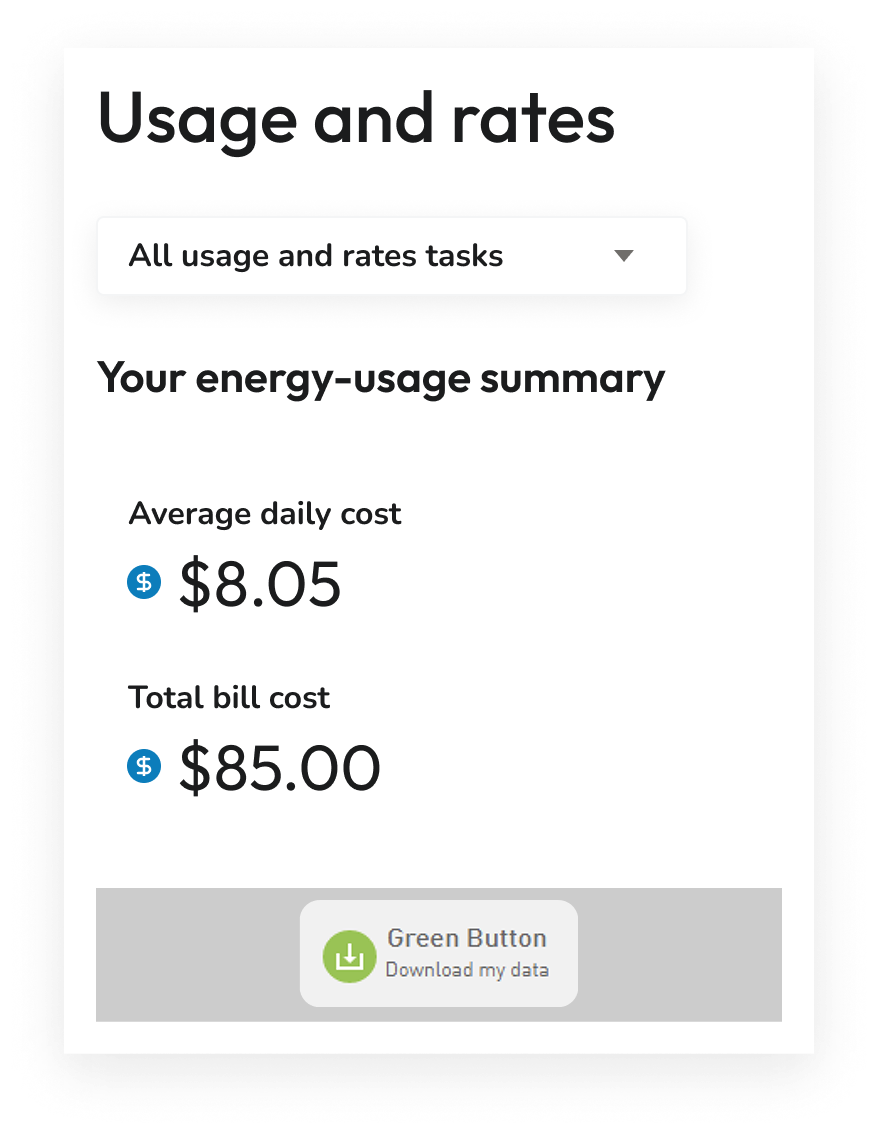
Task: Expand the All usage and rates tasks dropdown
Action: 391,256
